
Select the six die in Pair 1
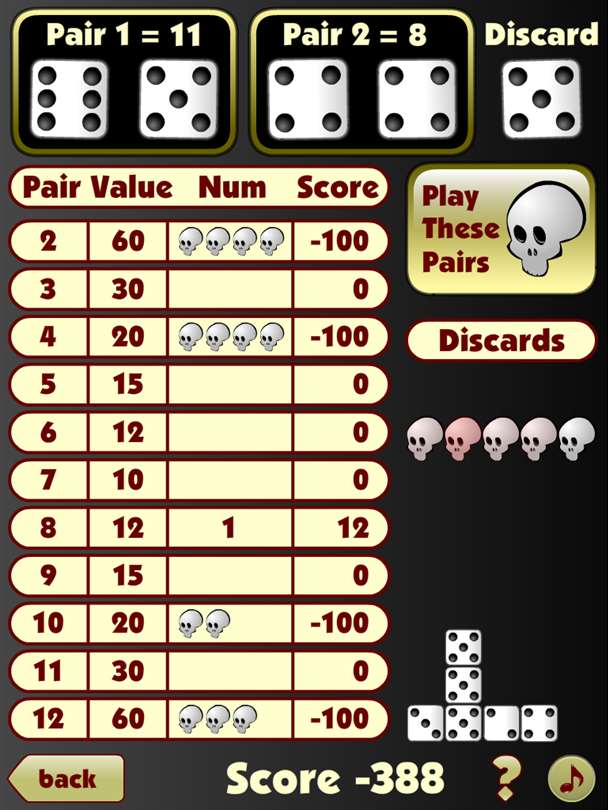(70, 99)
